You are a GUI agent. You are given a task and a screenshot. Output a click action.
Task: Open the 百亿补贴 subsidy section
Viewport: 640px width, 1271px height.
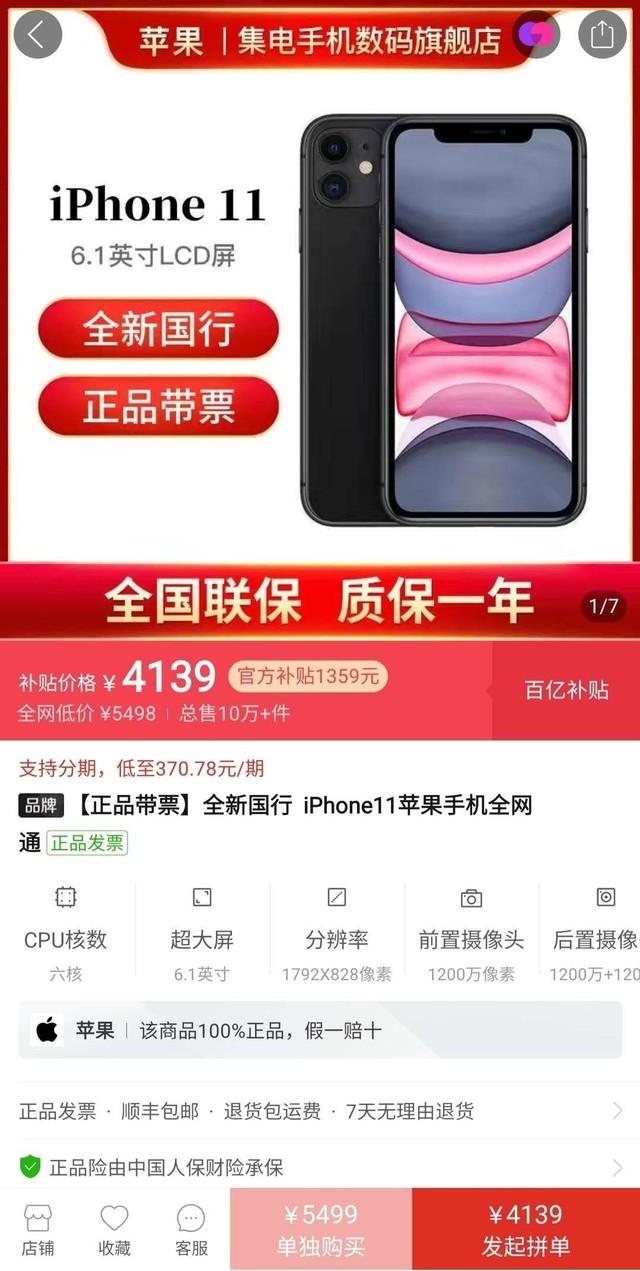pyautogui.click(x=566, y=690)
